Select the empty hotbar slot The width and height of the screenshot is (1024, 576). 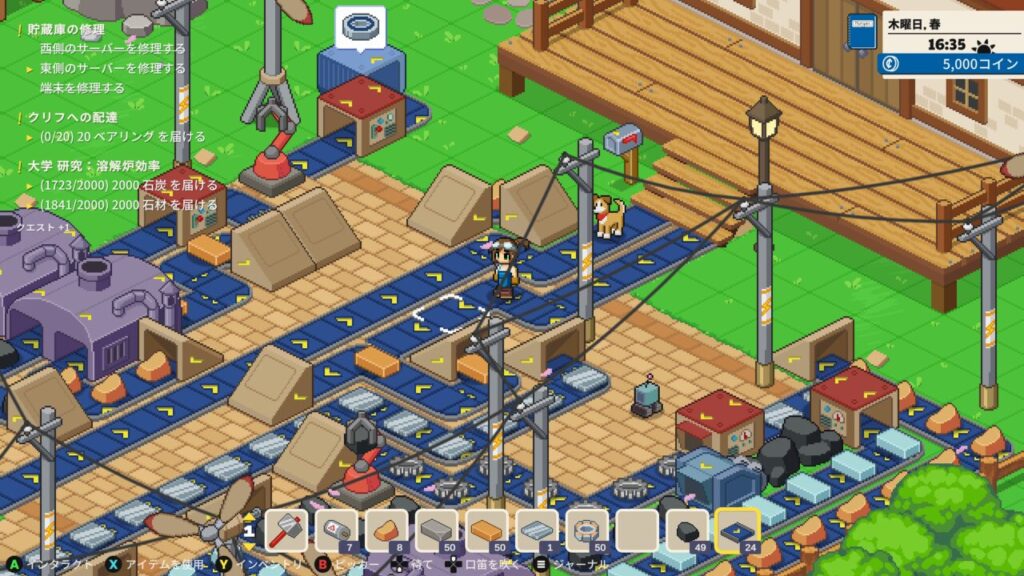[637, 530]
